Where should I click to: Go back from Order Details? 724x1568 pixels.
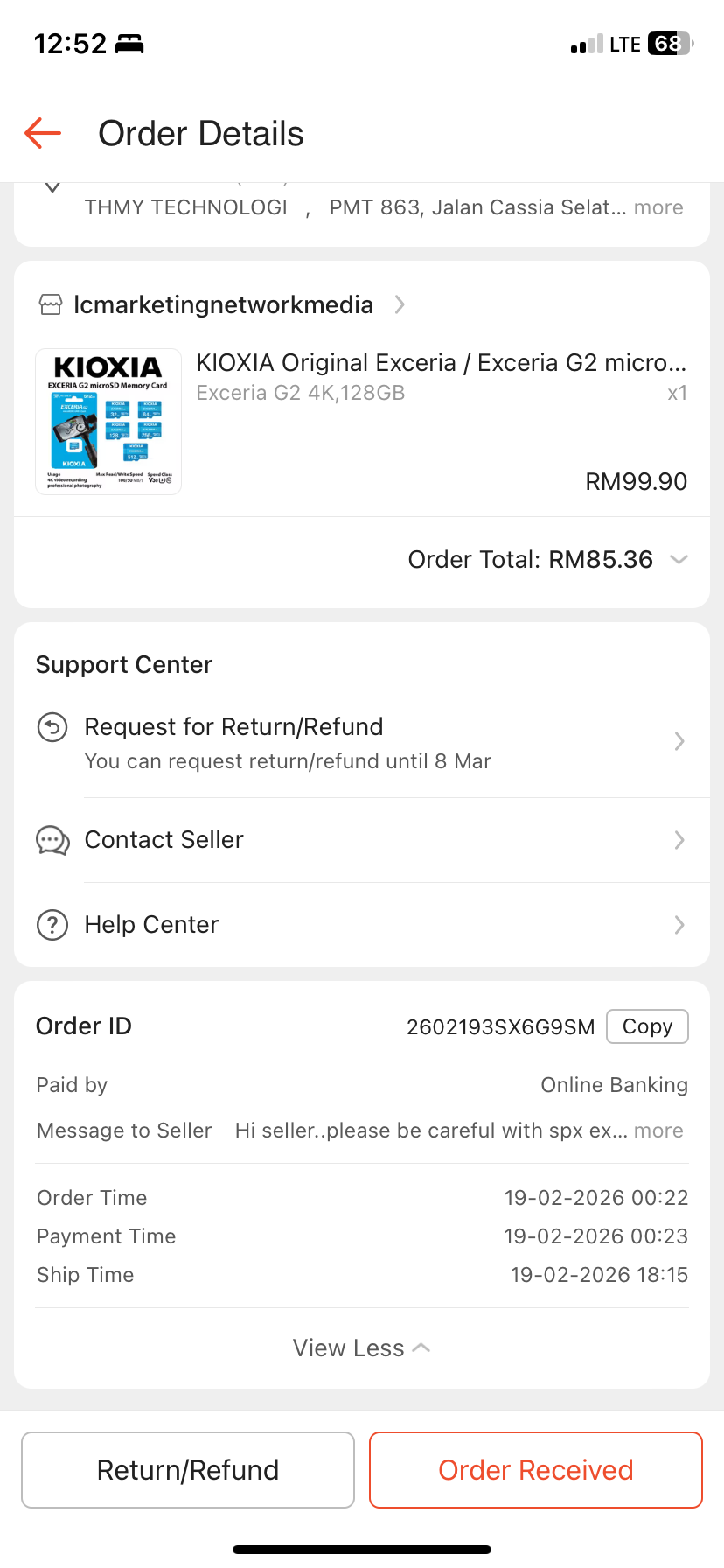pos(43,134)
